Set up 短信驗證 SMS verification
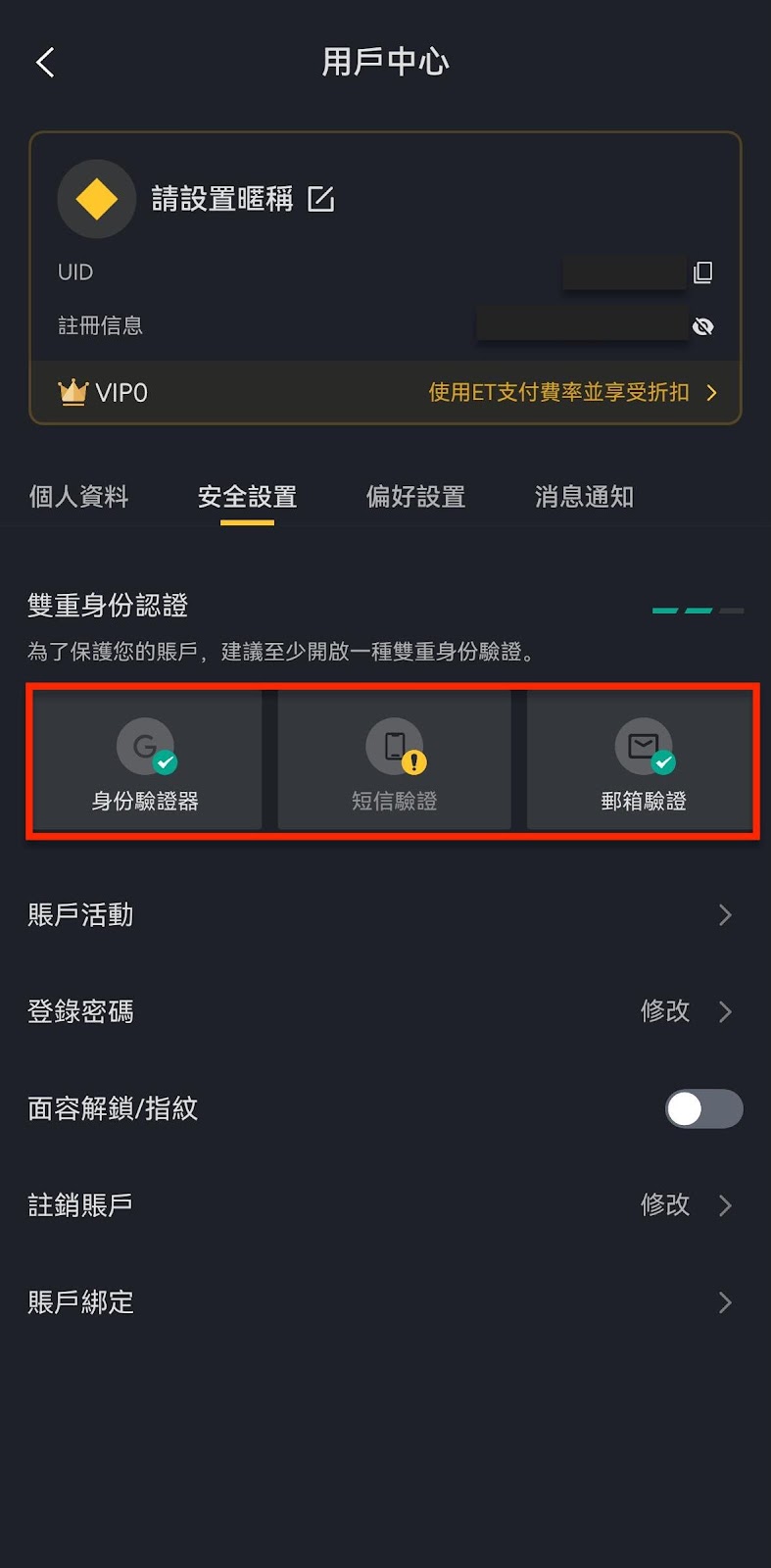This screenshot has width=771, height=1568. pyautogui.click(x=394, y=760)
